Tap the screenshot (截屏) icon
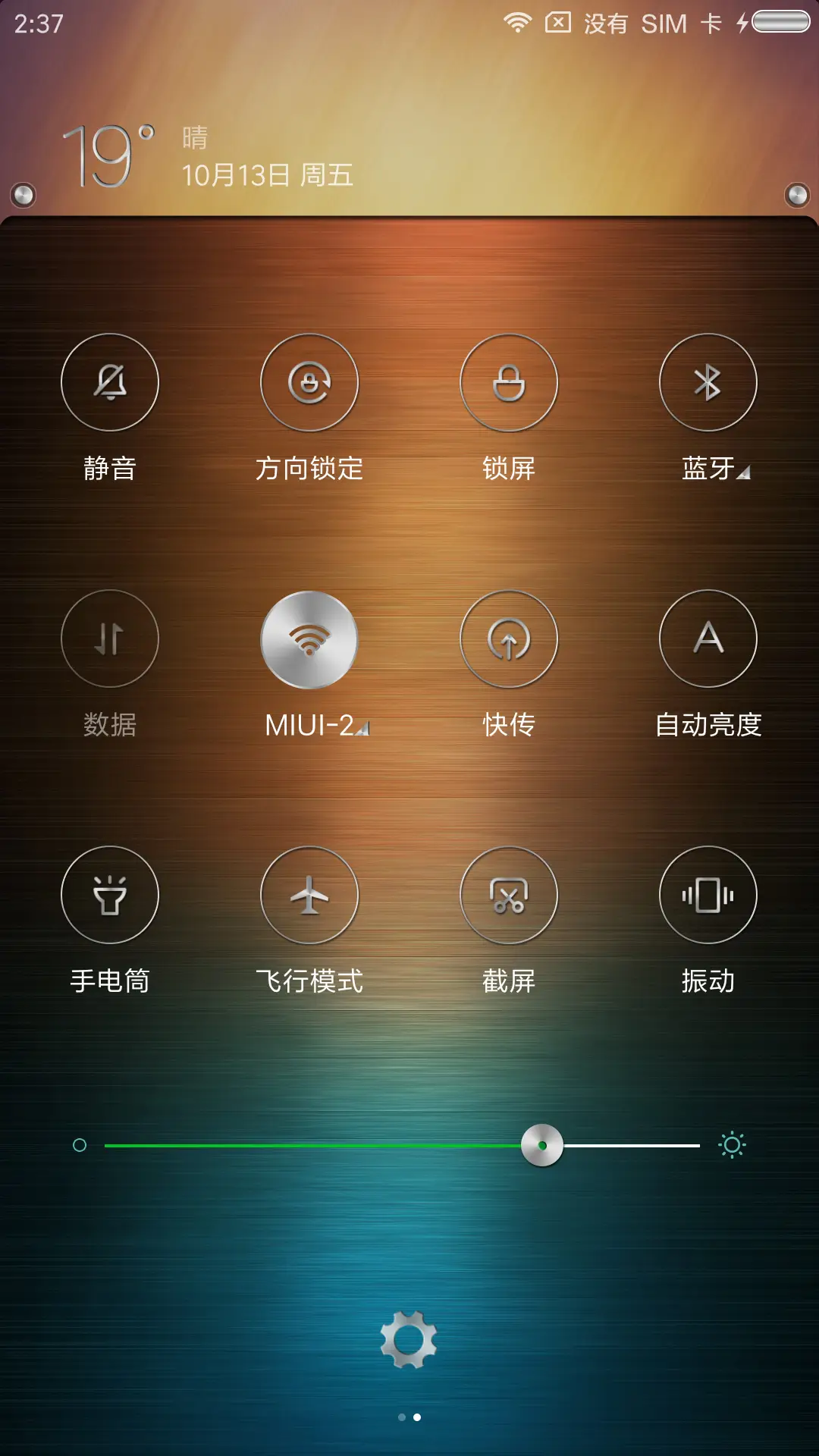The image size is (819, 1456). 509,896
